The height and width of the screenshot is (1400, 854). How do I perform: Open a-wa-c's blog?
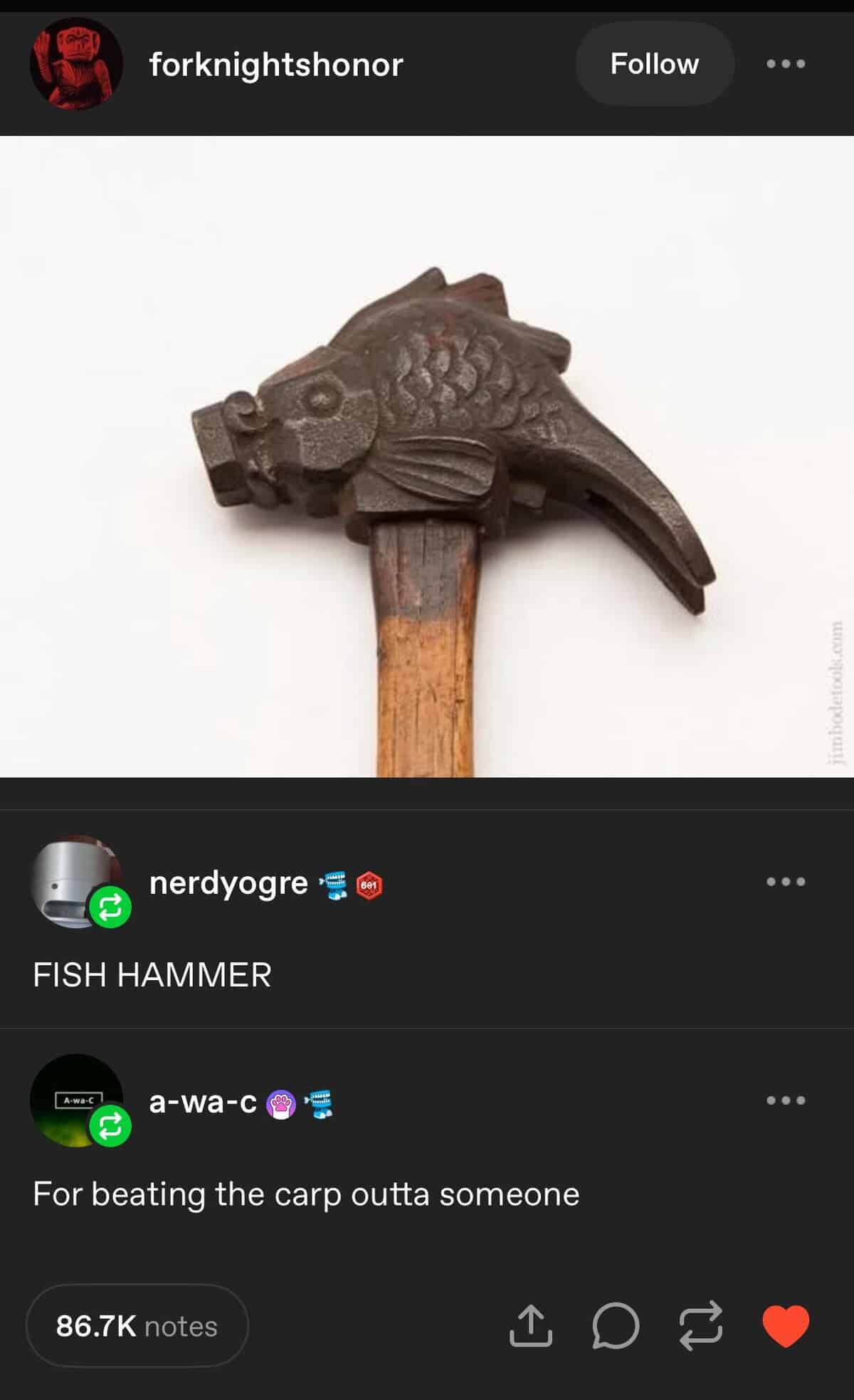pos(203,1102)
